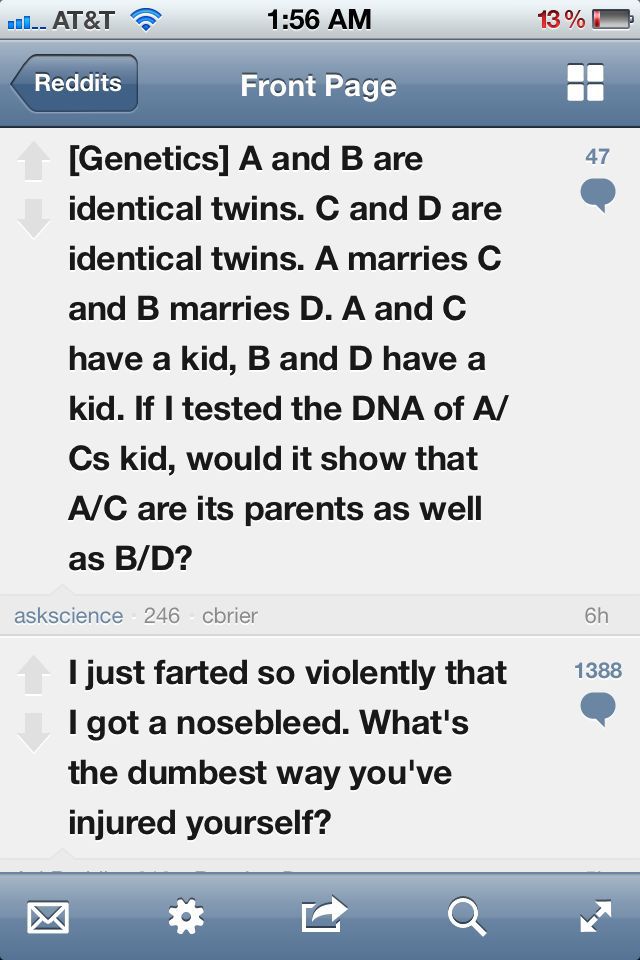Go back to the Reddits list
This screenshot has width=640, height=960.
pyautogui.click(x=74, y=84)
